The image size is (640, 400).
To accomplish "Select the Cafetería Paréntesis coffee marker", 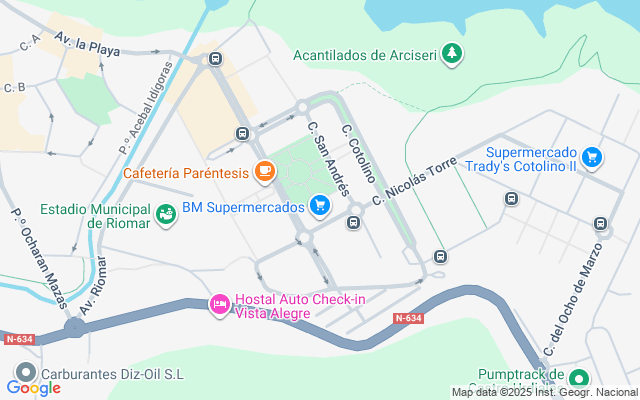I will tap(264, 171).
